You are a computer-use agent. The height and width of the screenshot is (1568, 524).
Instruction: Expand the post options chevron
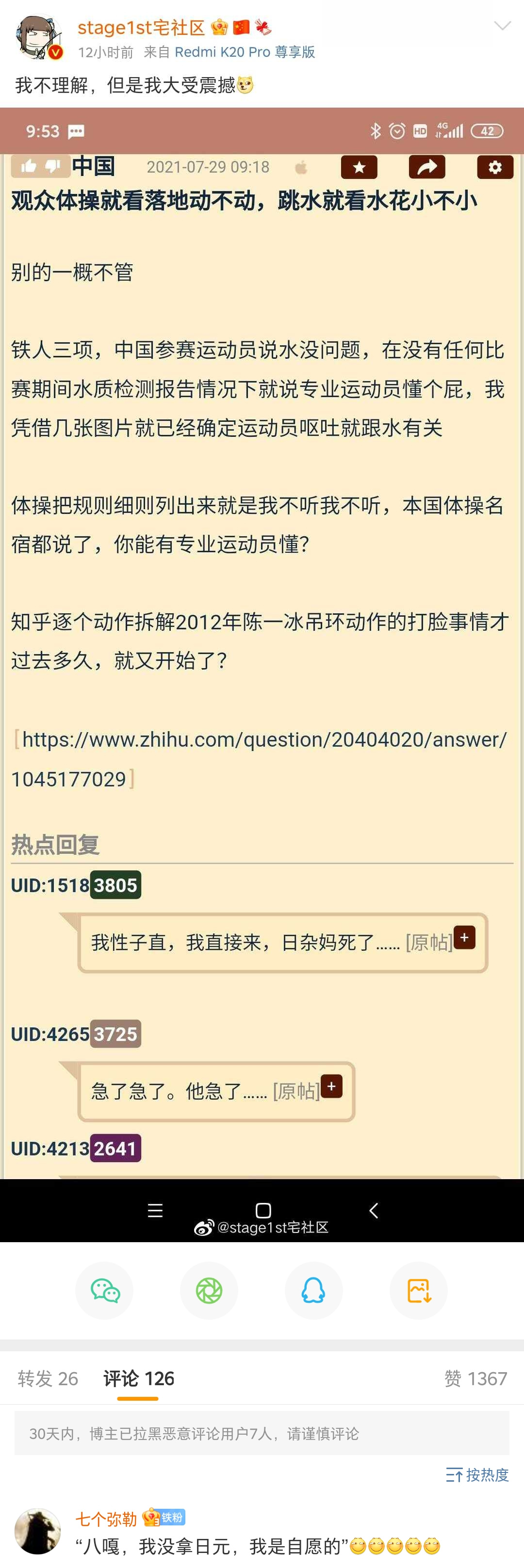502,26
